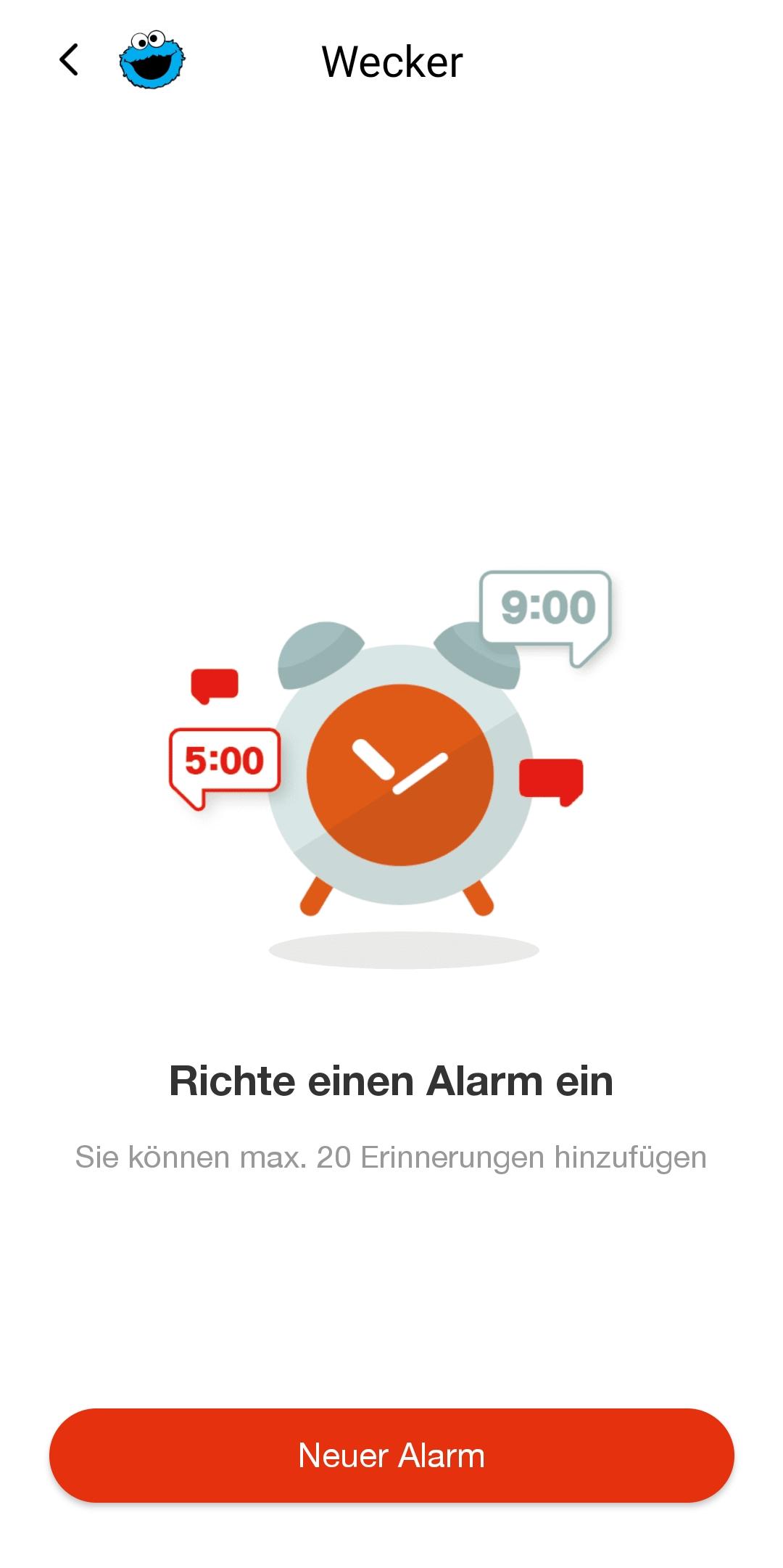Go back using the top arrow
This screenshot has height=1568, width=783.
point(69,60)
